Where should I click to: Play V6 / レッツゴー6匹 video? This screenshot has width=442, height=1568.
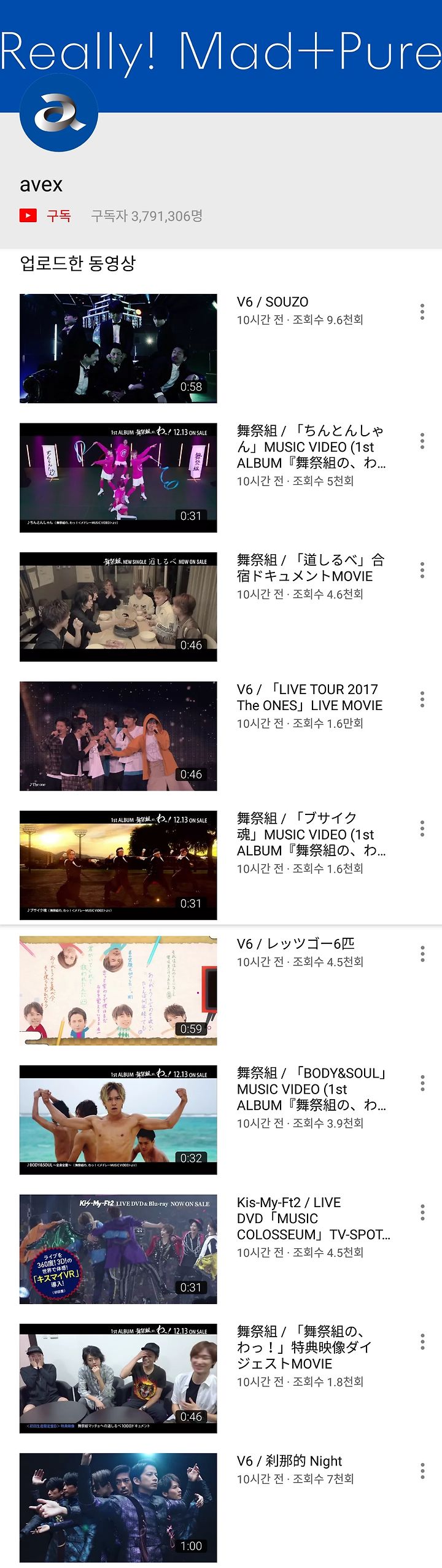pos(118,990)
